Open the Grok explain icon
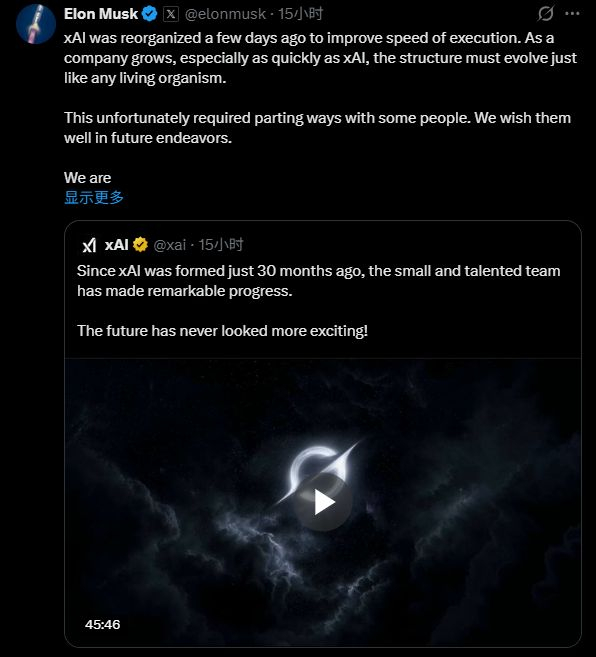 (546, 13)
